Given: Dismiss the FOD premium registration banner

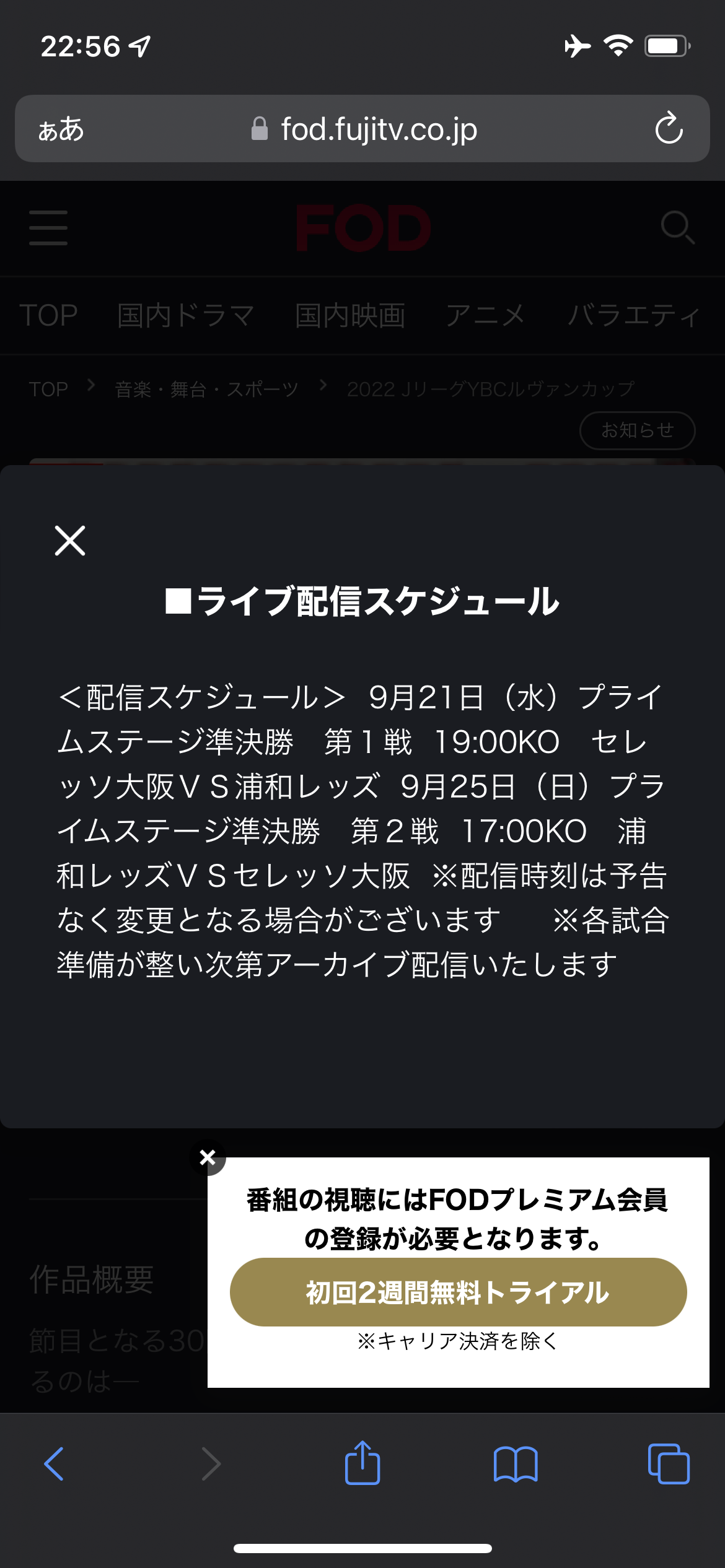Looking at the screenshot, I should coord(208,1157).
